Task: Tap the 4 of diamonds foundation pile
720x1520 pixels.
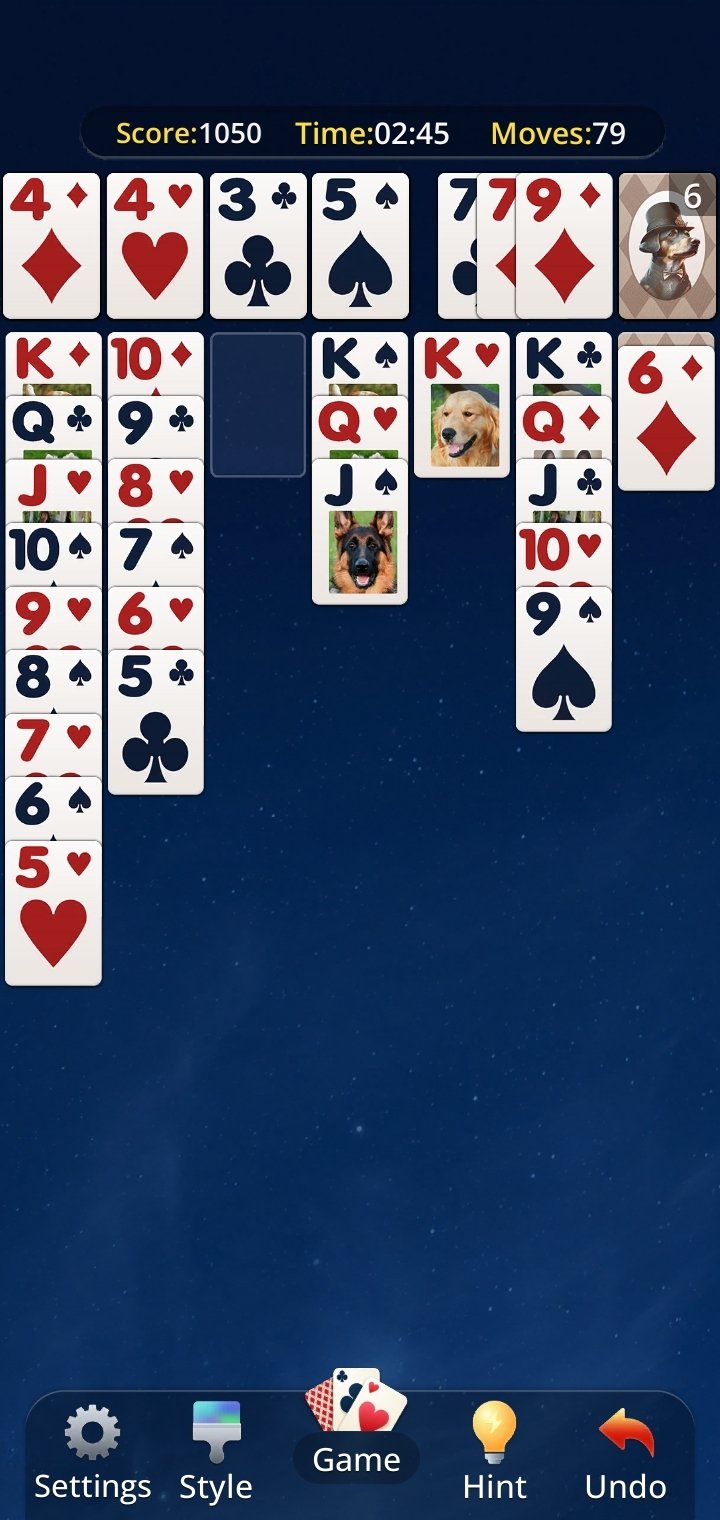Action: pyautogui.click(x=51, y=245)
